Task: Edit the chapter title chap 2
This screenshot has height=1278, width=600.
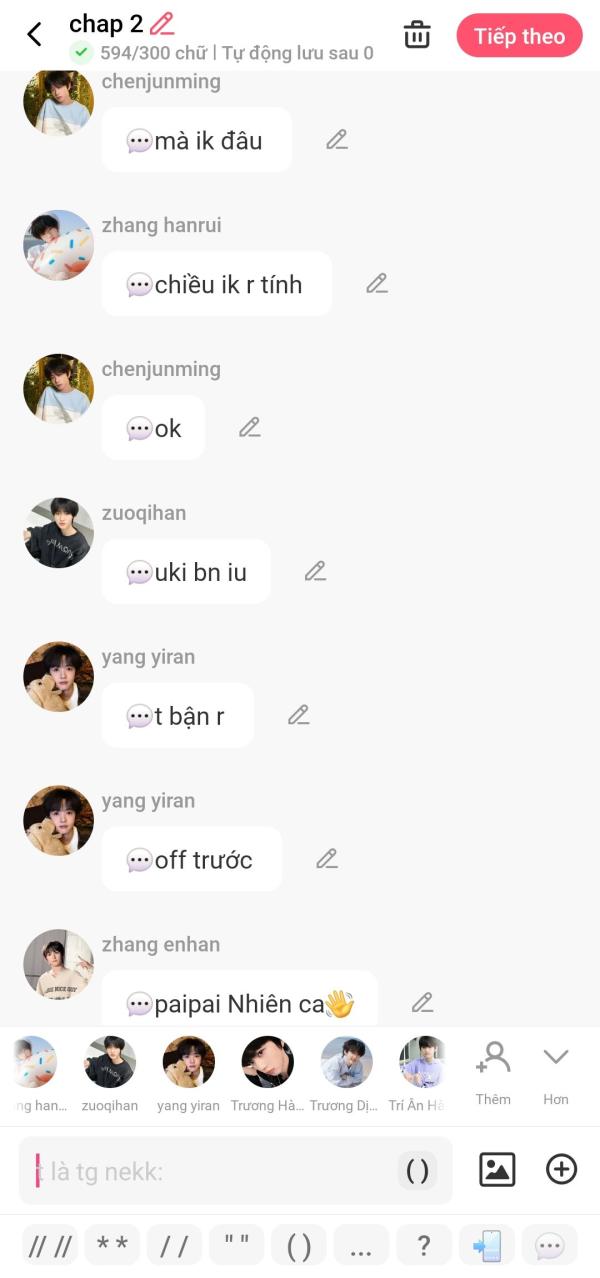Action: pyautogui.click(x=162, y=24)
